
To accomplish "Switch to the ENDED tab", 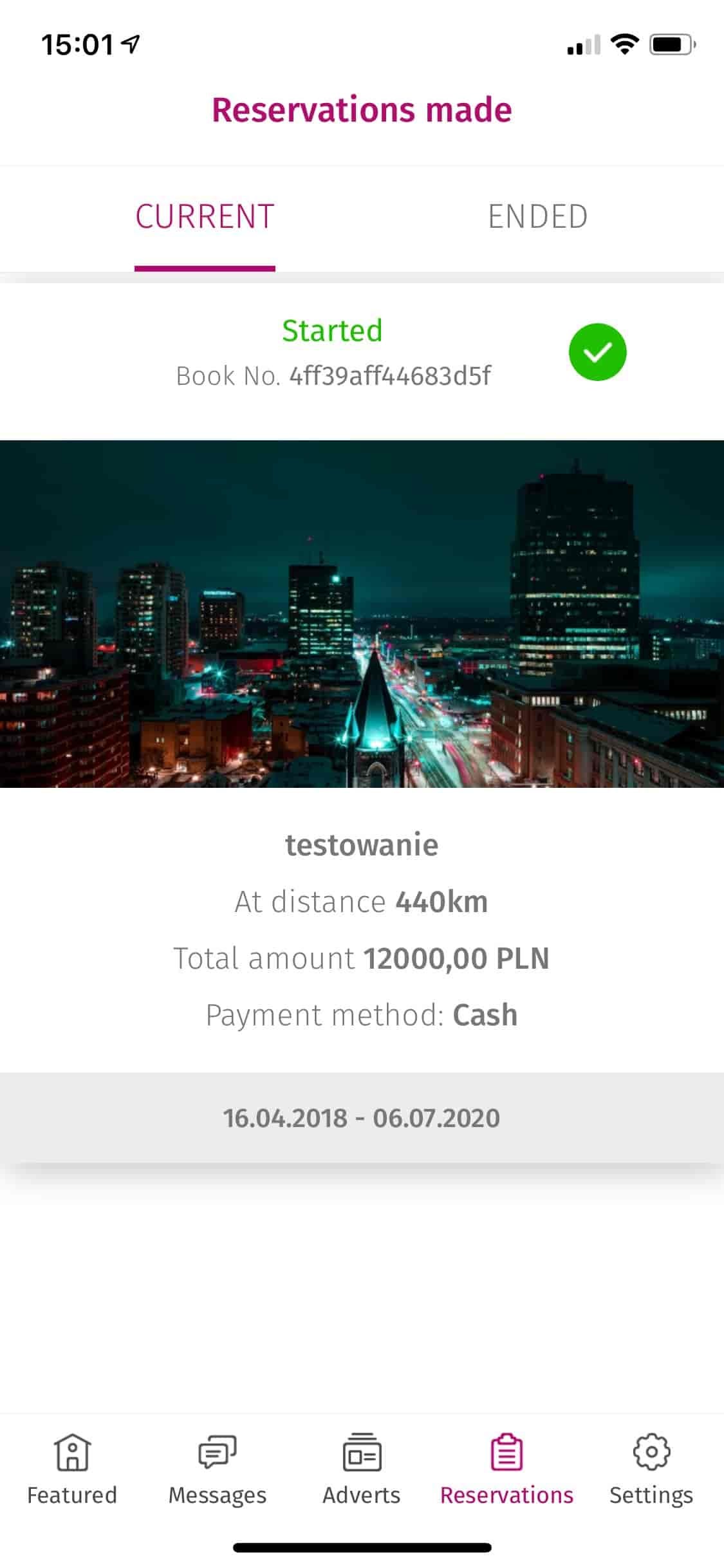I will coord(537,217).
